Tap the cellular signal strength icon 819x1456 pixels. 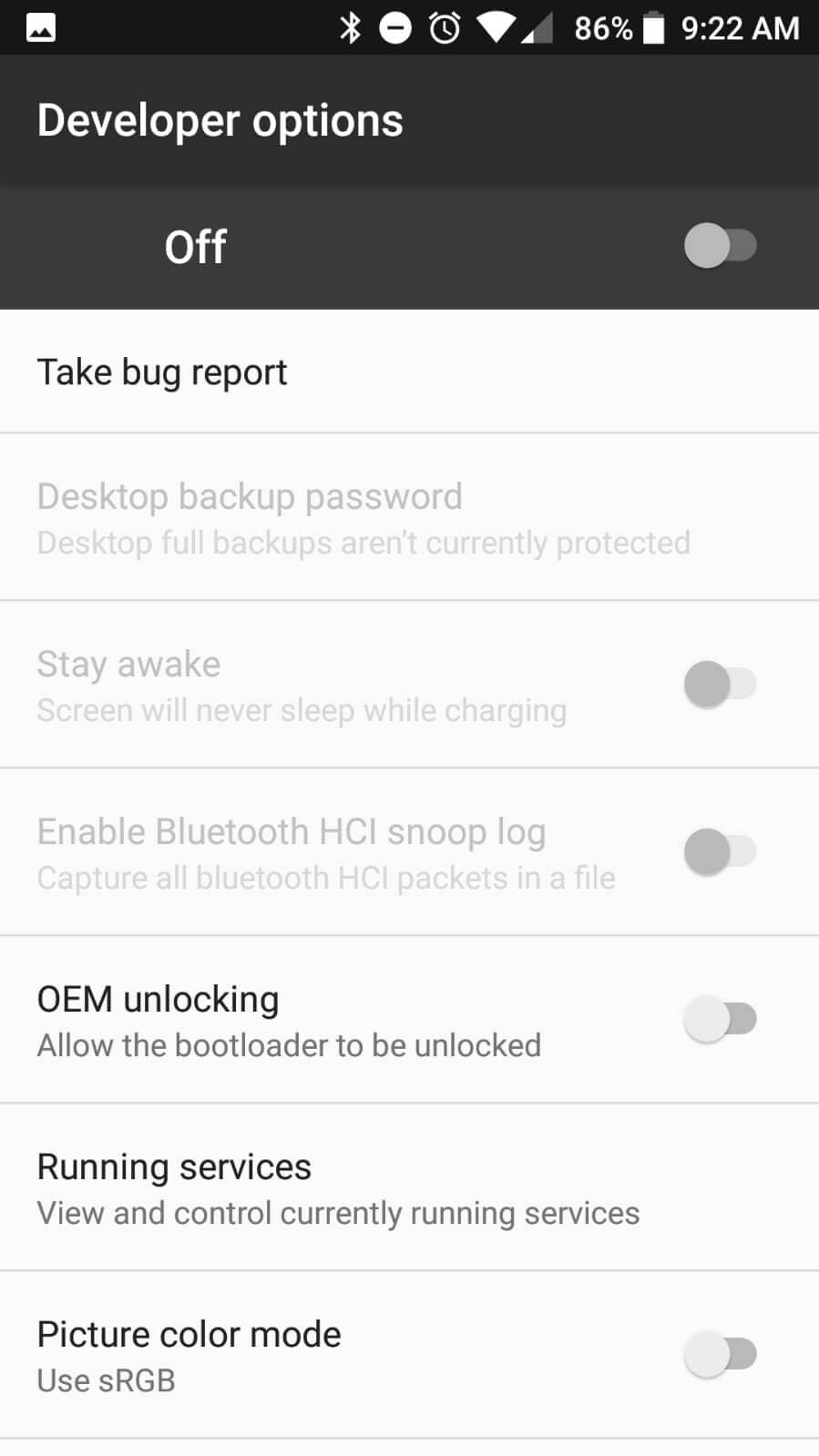click(537, 27)
